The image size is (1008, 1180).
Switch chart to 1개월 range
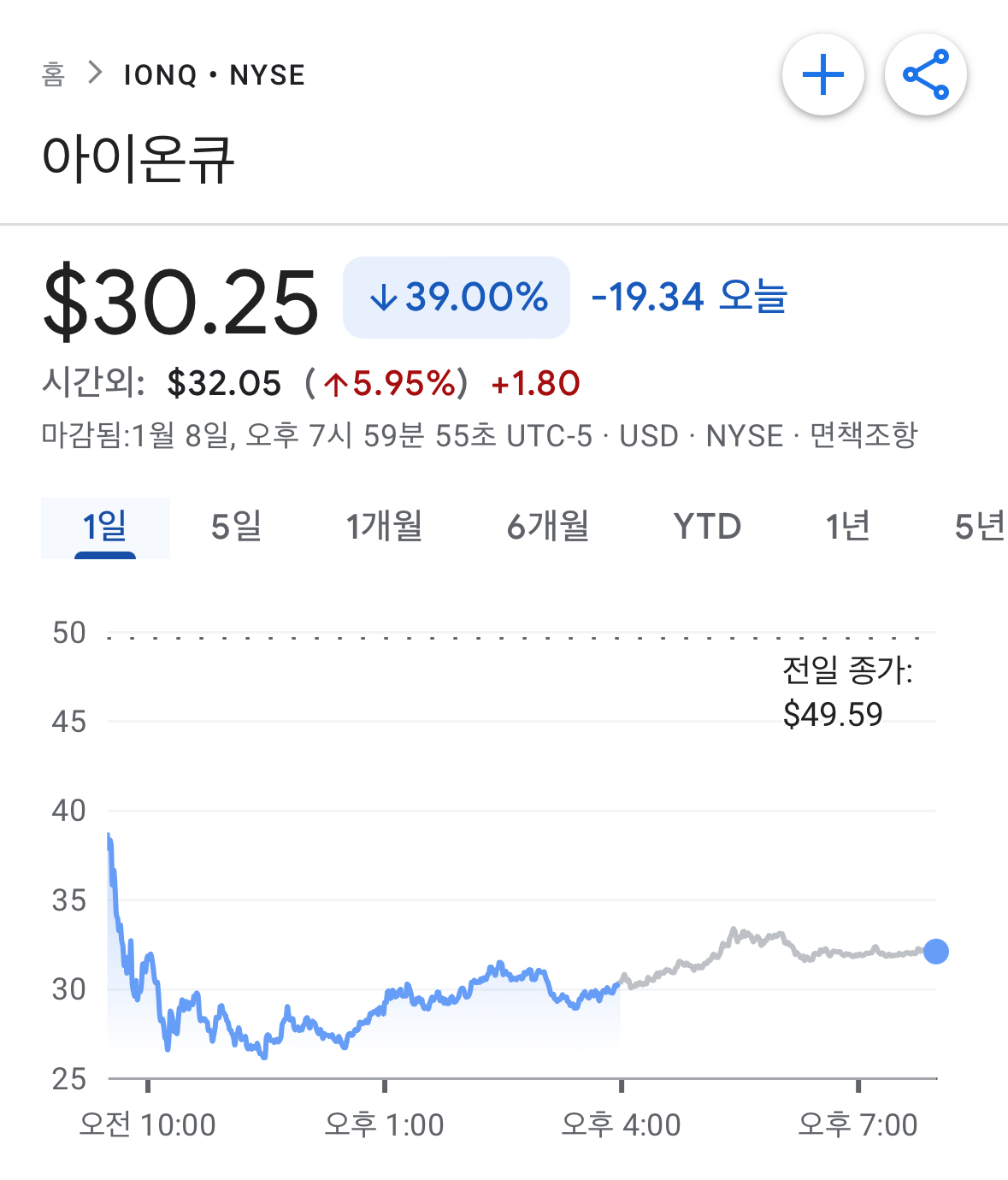click(384, 528)
